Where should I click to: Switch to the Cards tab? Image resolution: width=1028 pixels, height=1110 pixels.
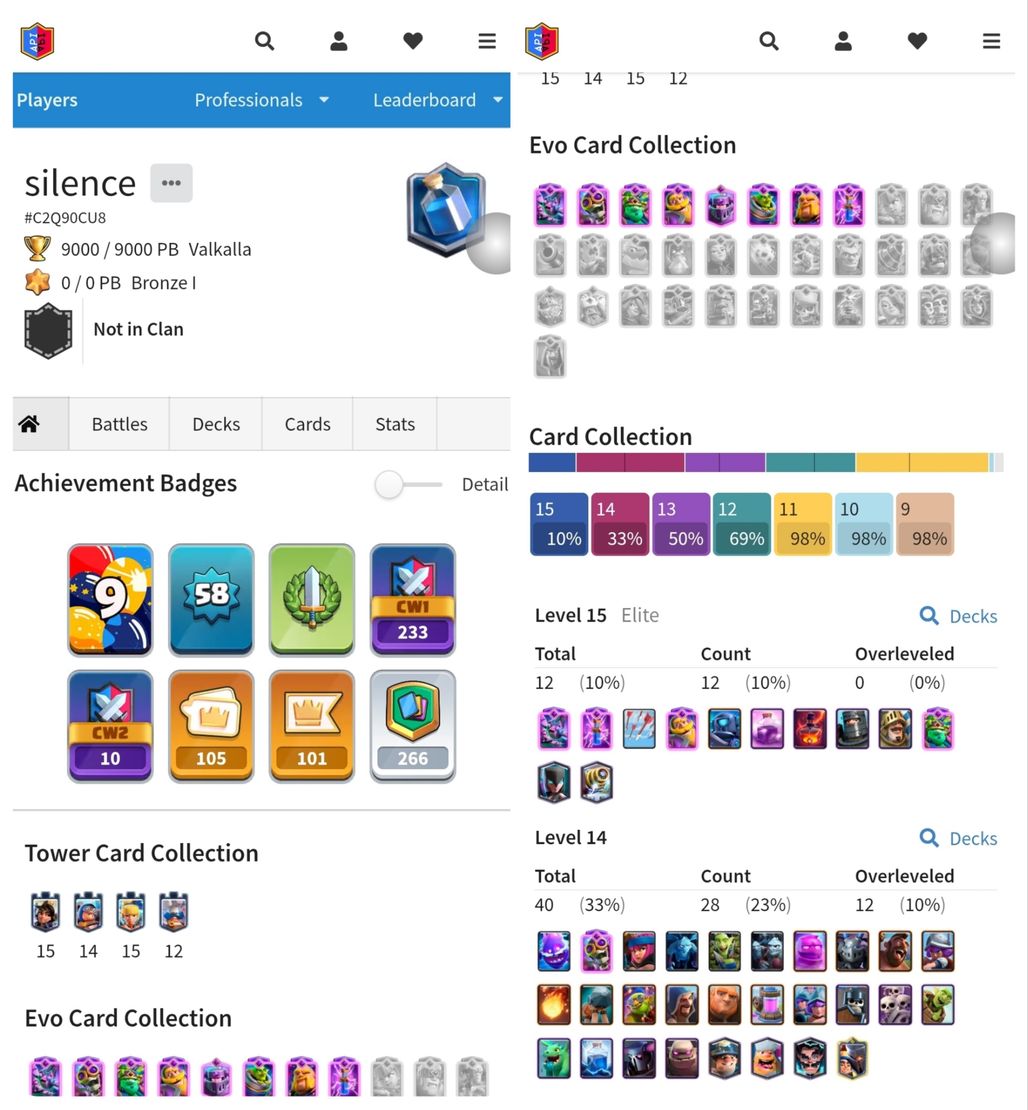307,424
